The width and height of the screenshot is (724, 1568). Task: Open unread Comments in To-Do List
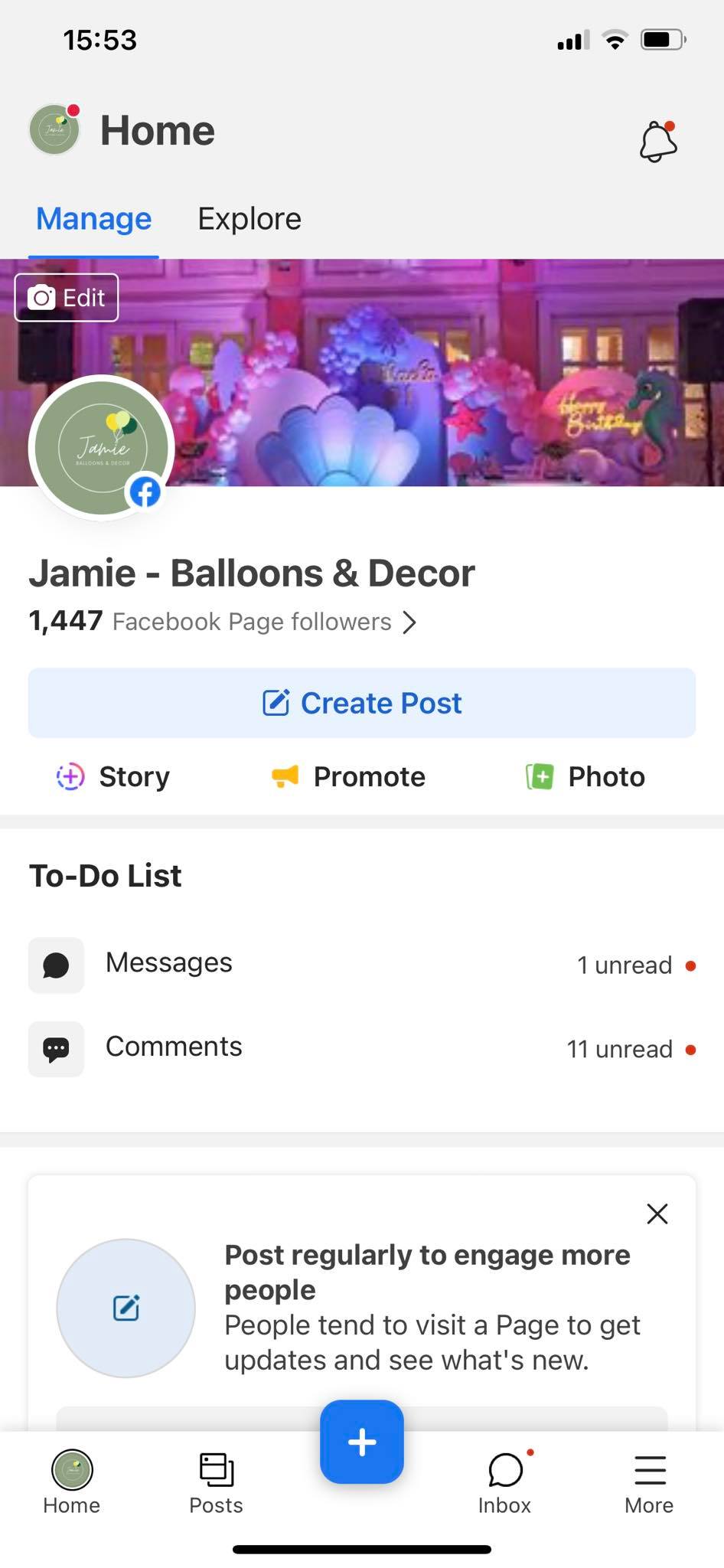(x=362, y=1049)
